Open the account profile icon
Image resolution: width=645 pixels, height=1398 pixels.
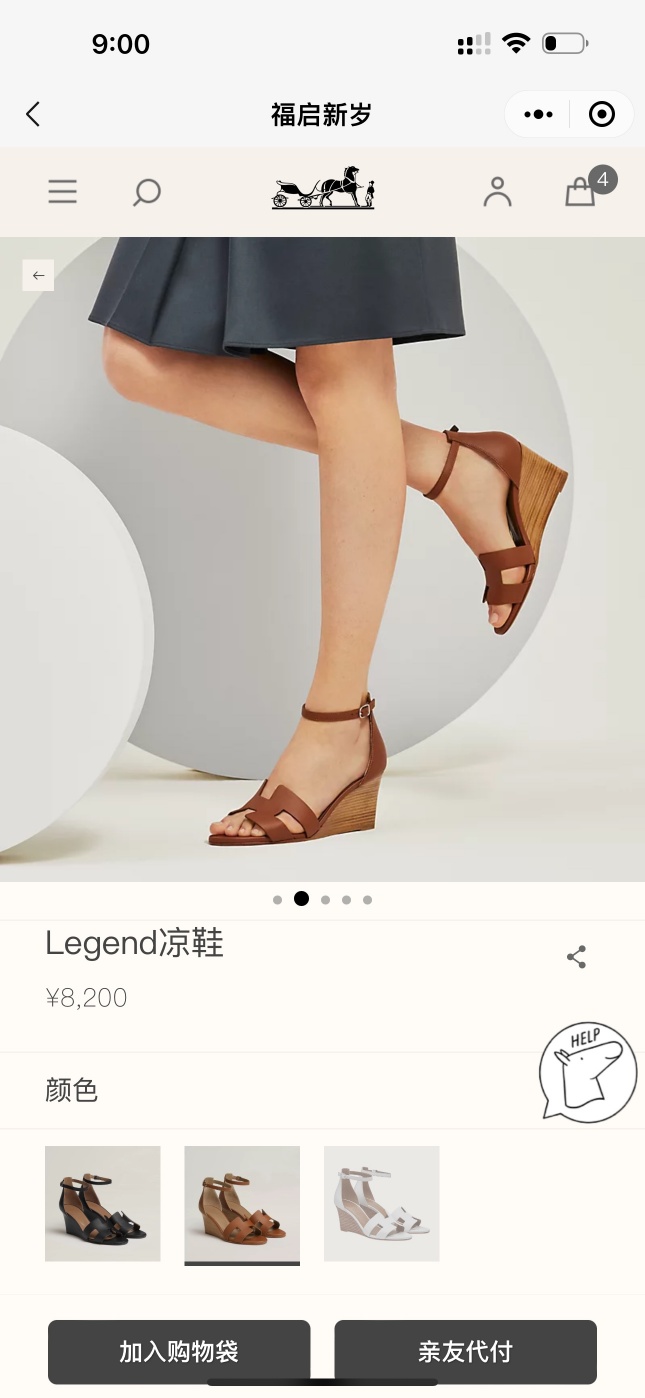pos(497,191)
